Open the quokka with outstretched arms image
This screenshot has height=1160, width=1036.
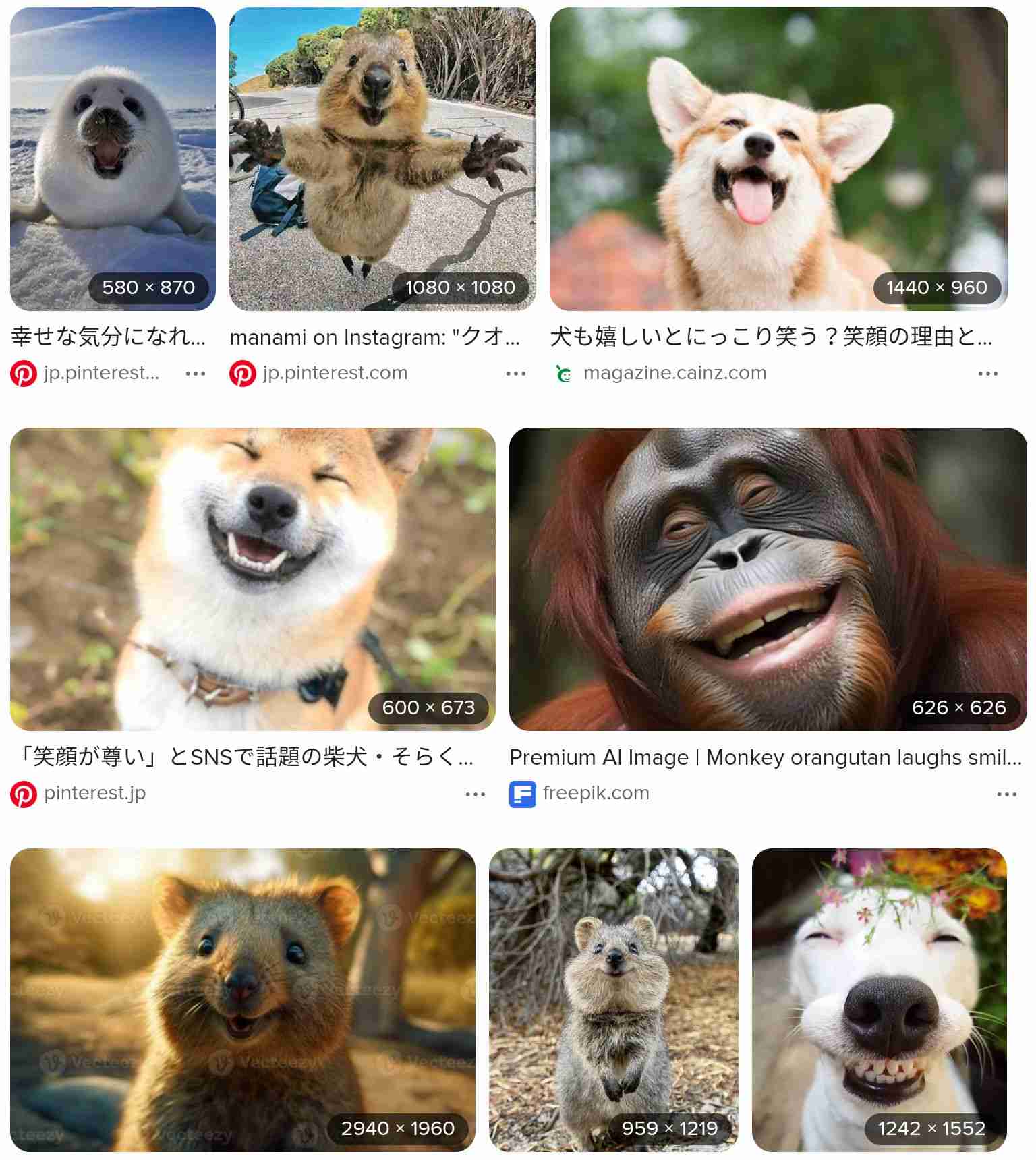(x=382, y=158)
